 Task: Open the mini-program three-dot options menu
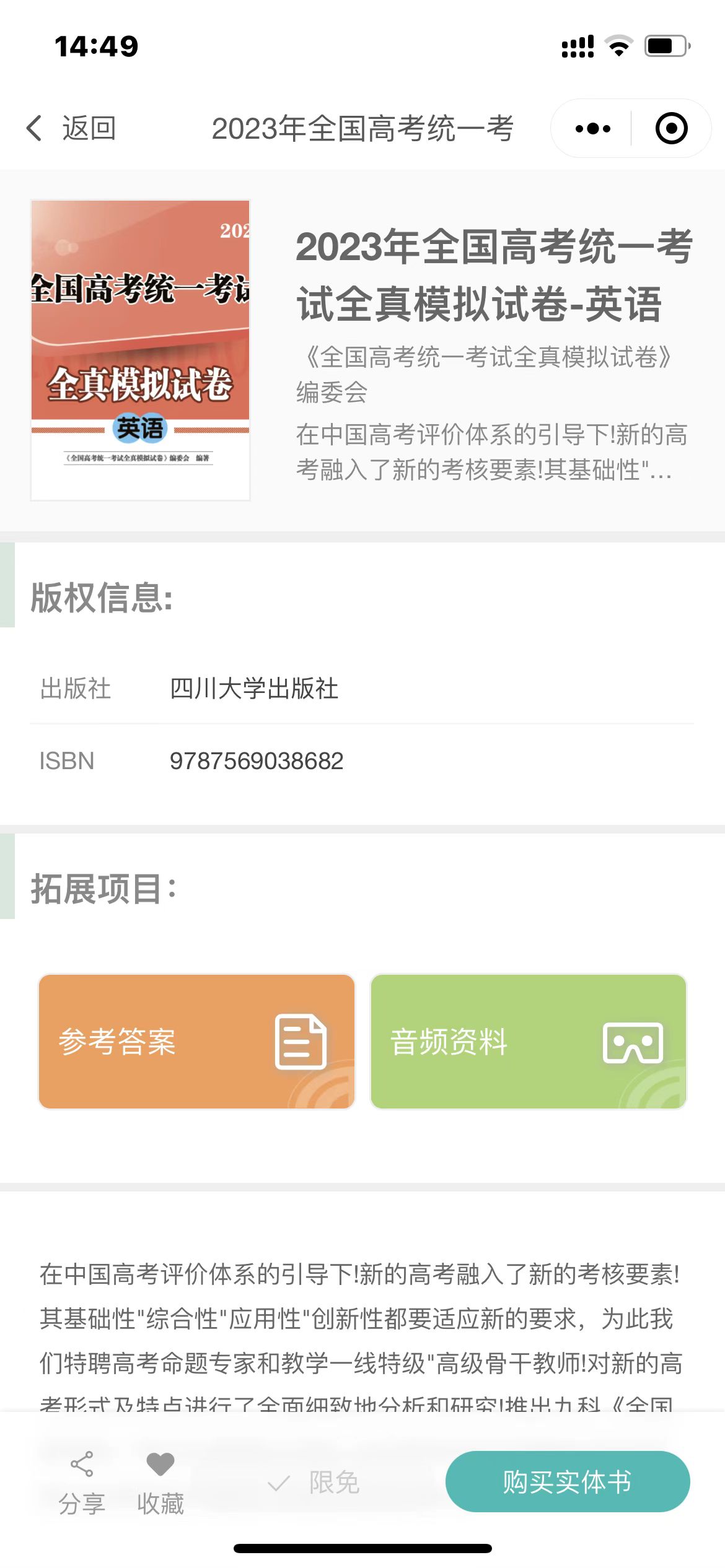coord(592,128)
